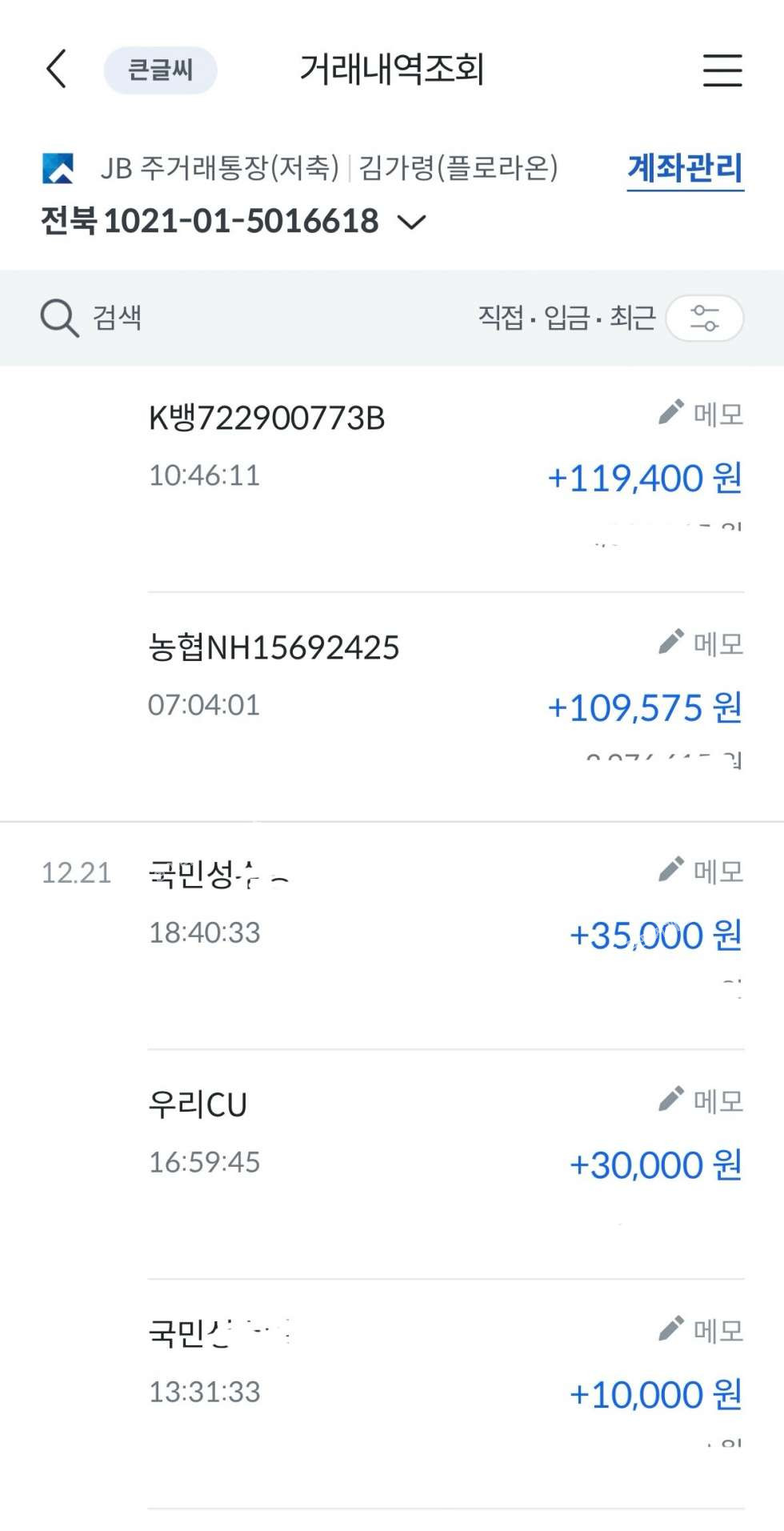Add memo to the +35,000 원 deposit

(x=702, y=871)
